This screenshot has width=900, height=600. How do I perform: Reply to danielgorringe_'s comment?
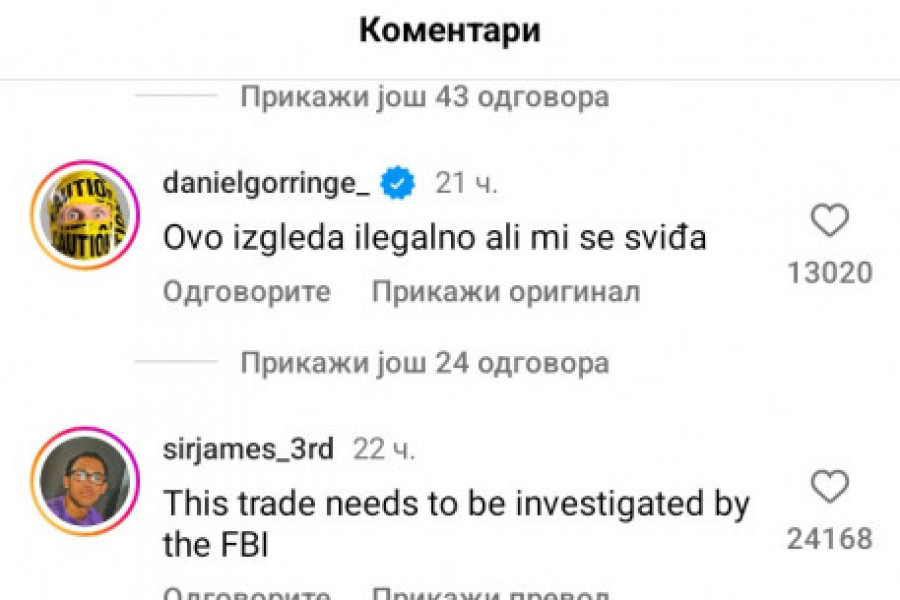click(246, 292)
